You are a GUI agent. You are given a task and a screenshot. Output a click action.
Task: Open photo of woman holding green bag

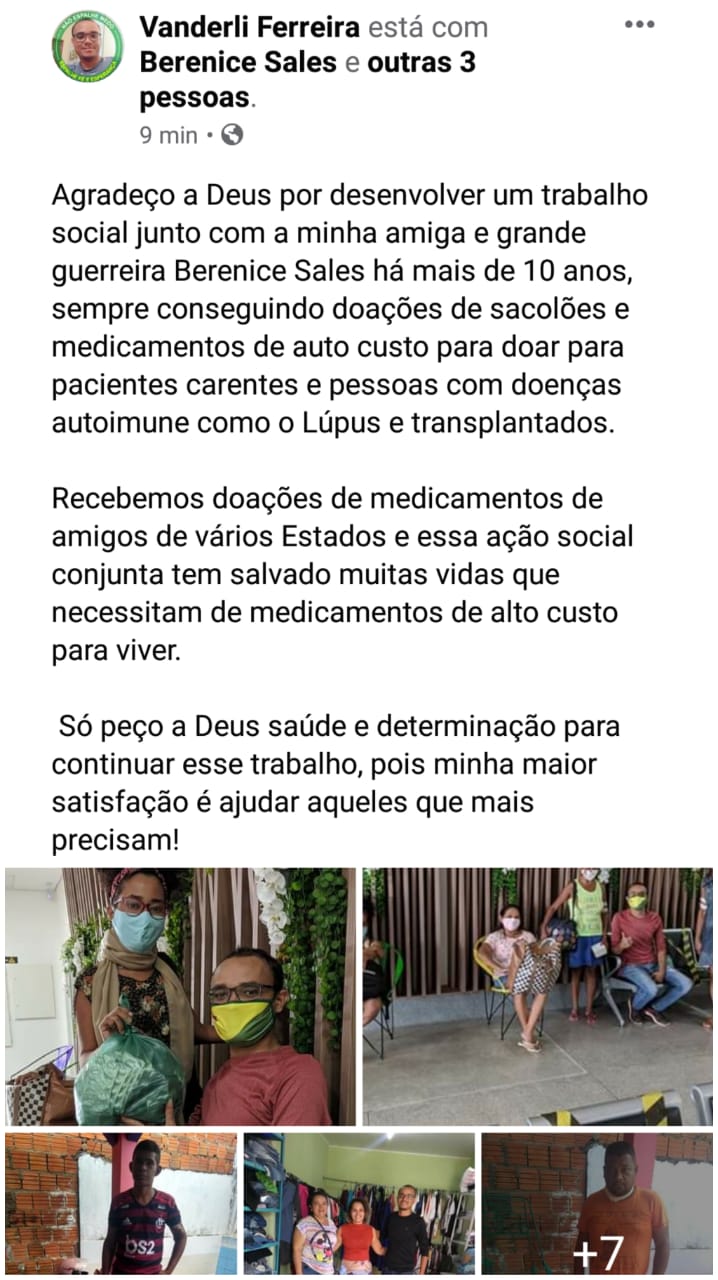click(x=180, y=996)
